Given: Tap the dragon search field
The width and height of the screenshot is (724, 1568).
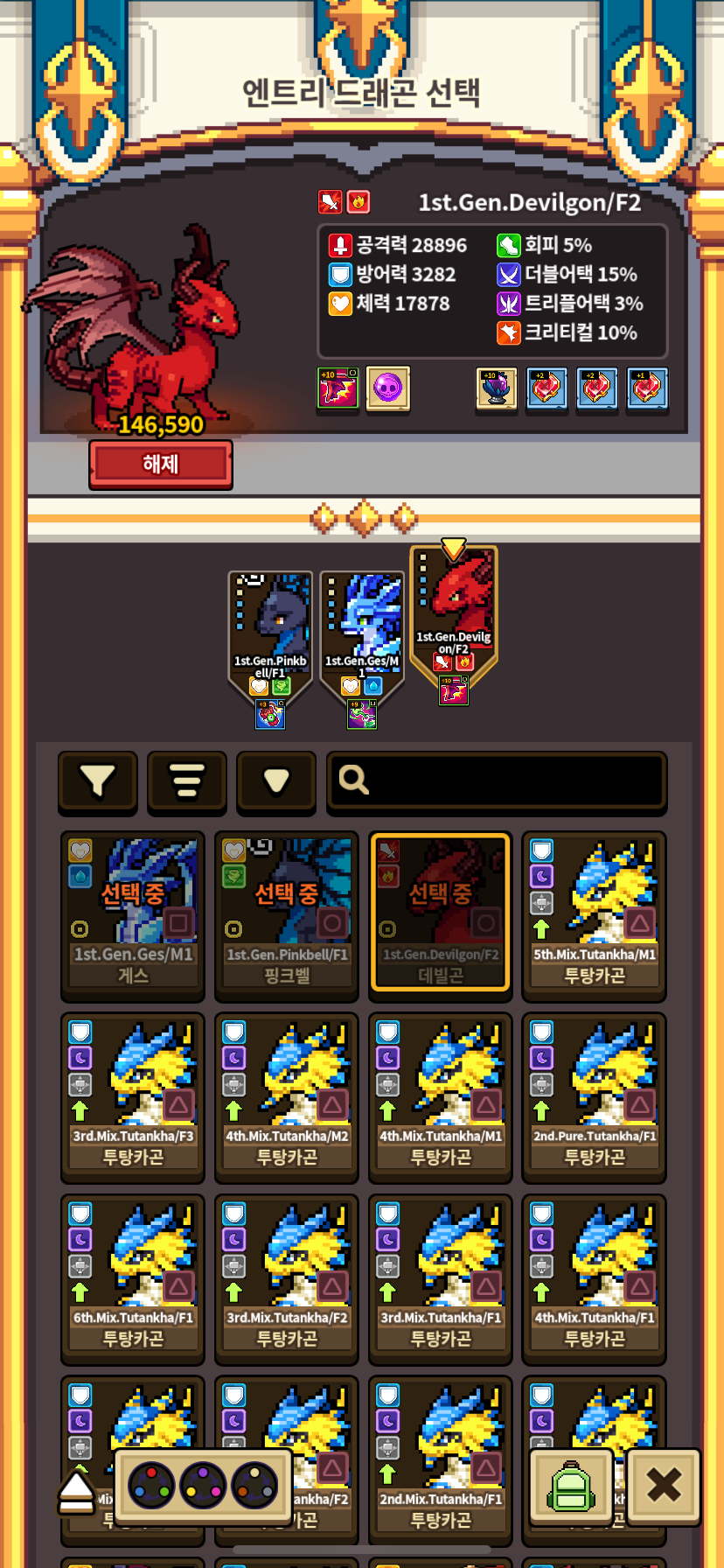Looking at the screenshot, I should point(497,780).
